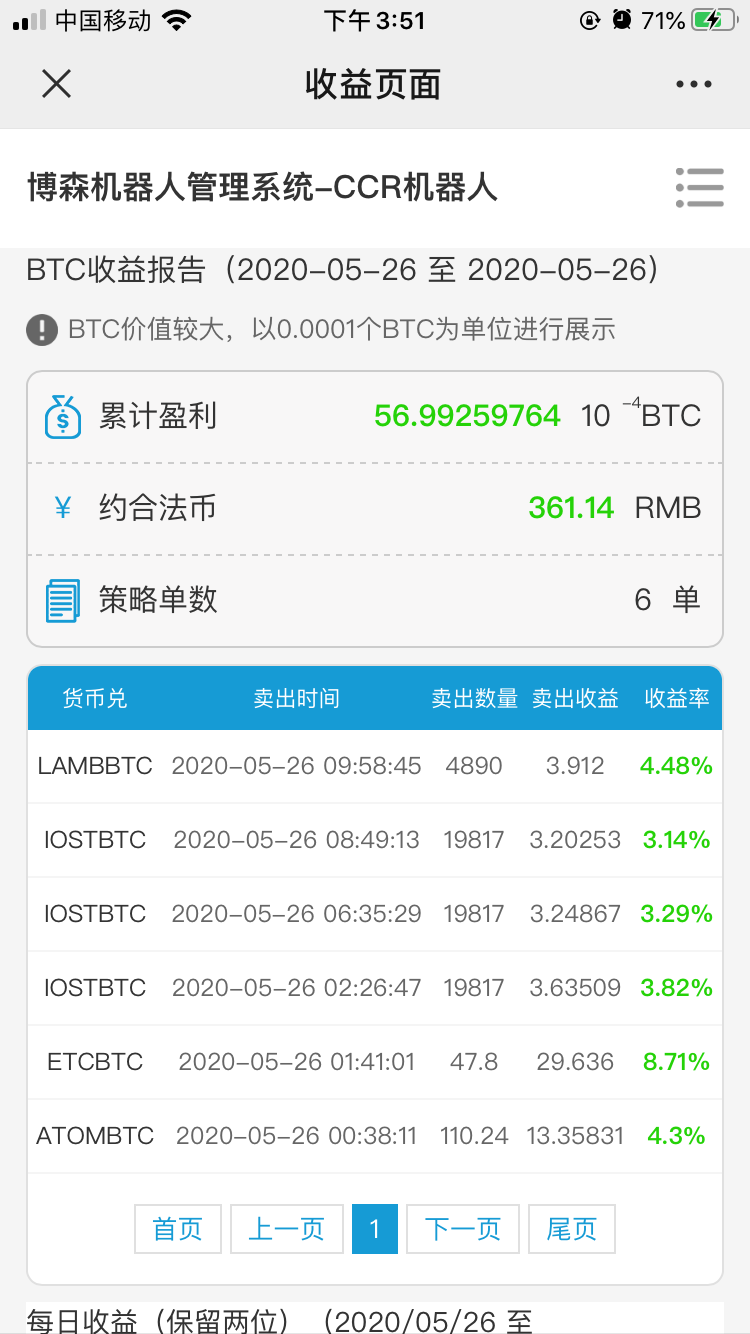This screenshot has width=750, height=1334.
Task: Go to 上一页 previous page
Action: 287,1229
